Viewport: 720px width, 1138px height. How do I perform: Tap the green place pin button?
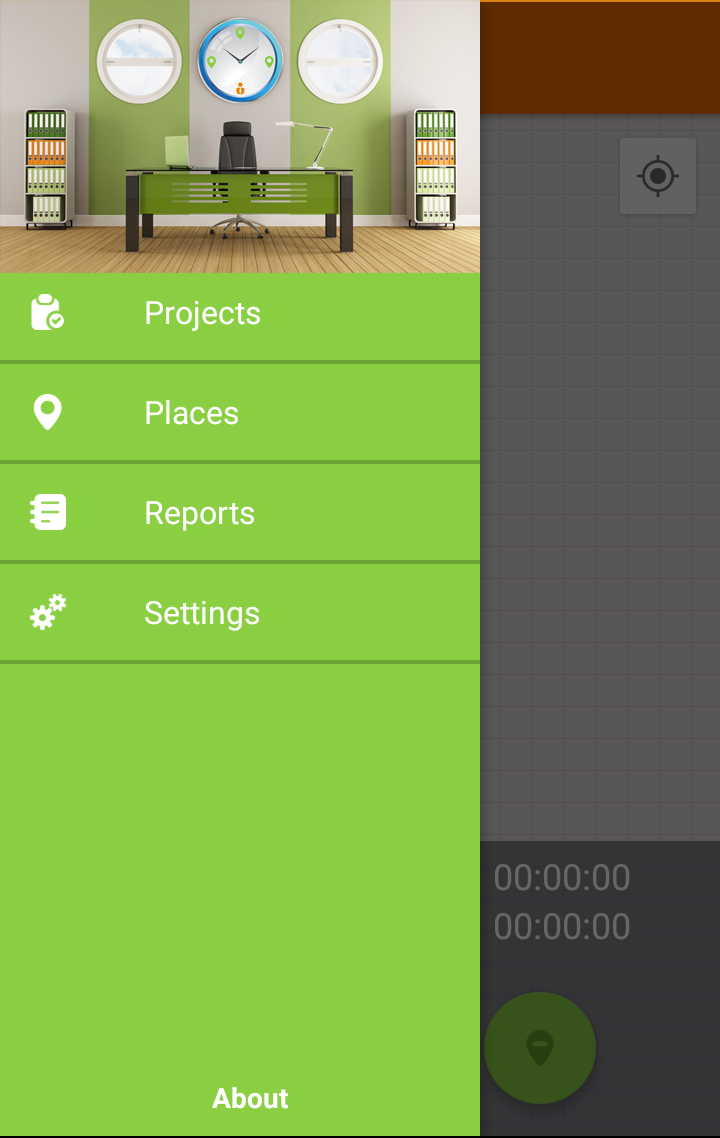pos(540,1048)
